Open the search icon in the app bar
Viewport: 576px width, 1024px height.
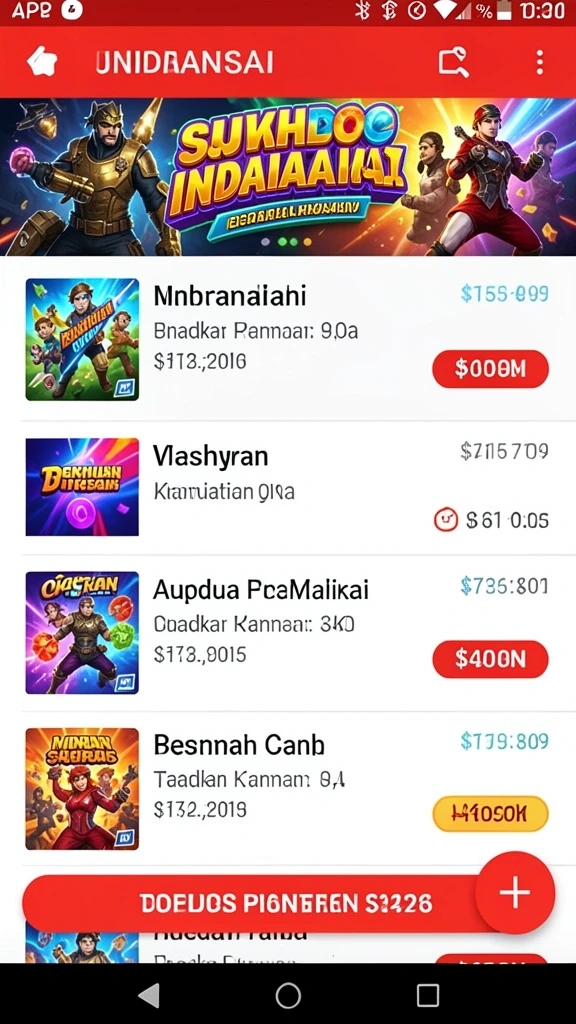(454, 63)
